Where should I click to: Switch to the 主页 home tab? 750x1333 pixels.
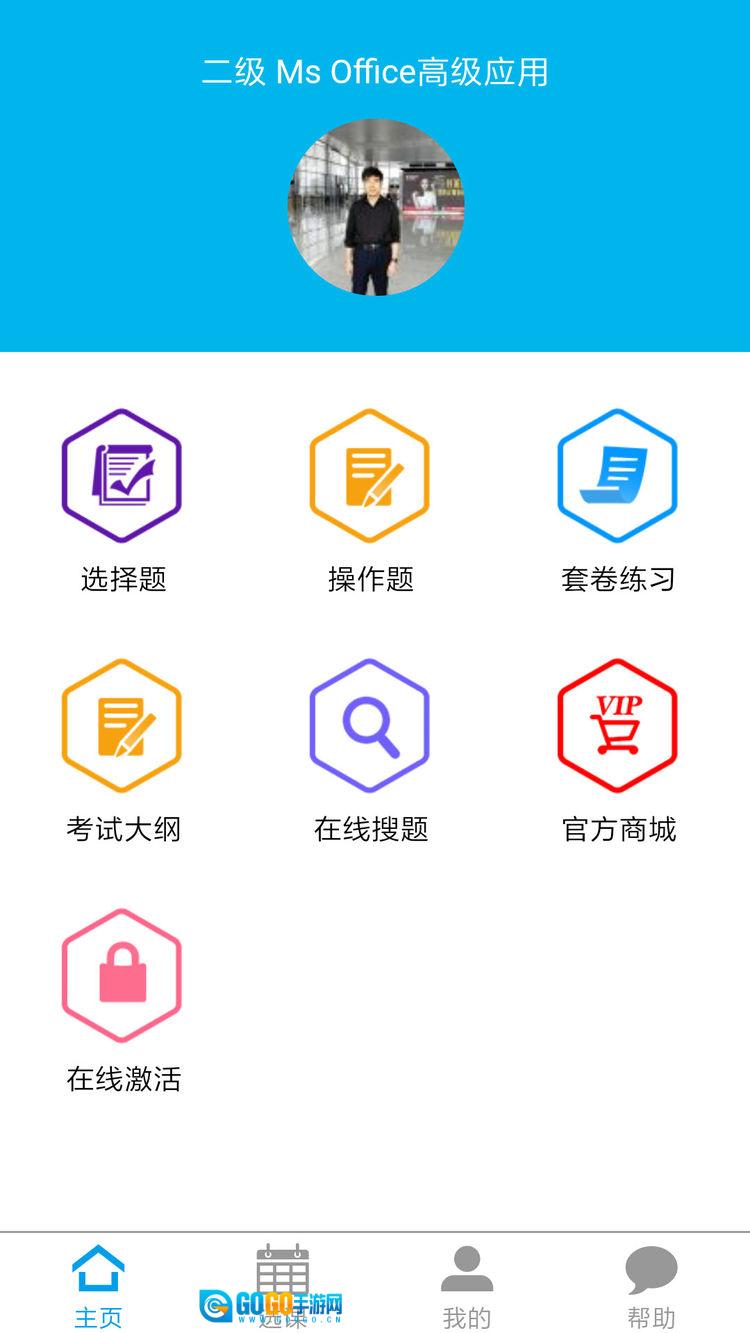pos(98,1285)
